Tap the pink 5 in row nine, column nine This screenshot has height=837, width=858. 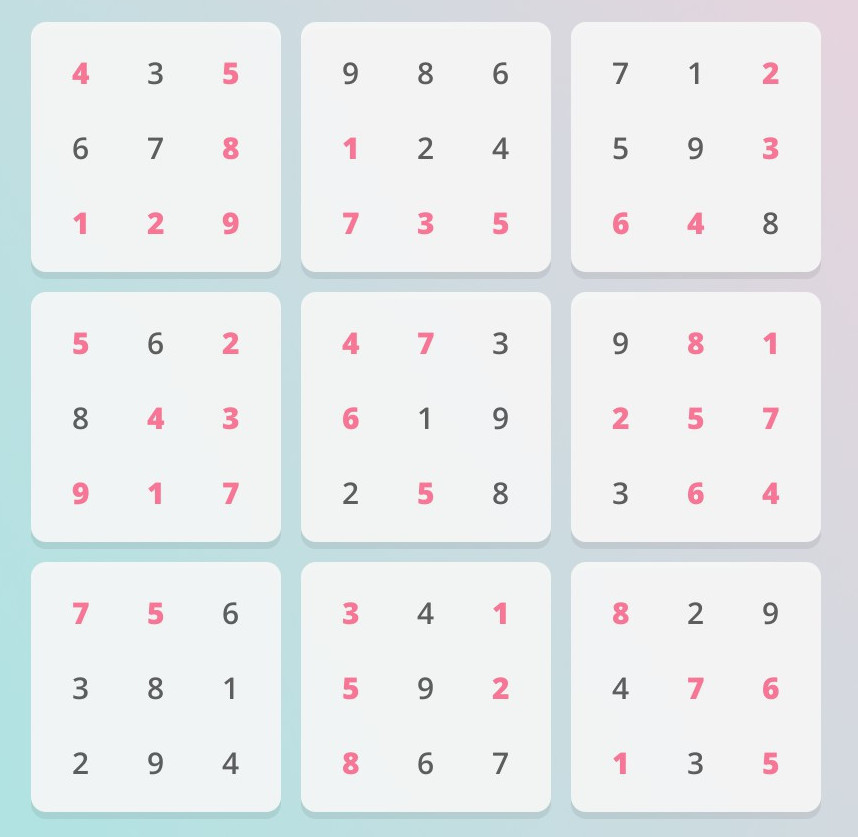coord(770,764)
